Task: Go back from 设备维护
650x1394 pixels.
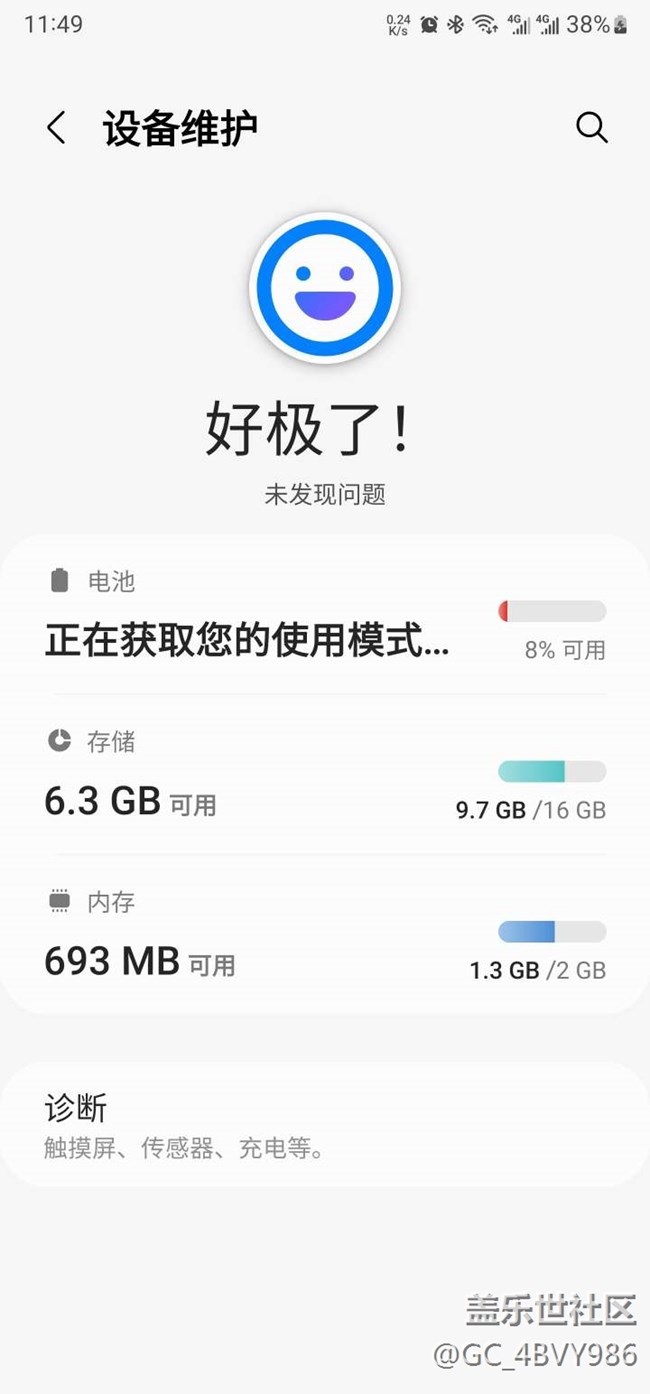Action: [x=57, y=128]
